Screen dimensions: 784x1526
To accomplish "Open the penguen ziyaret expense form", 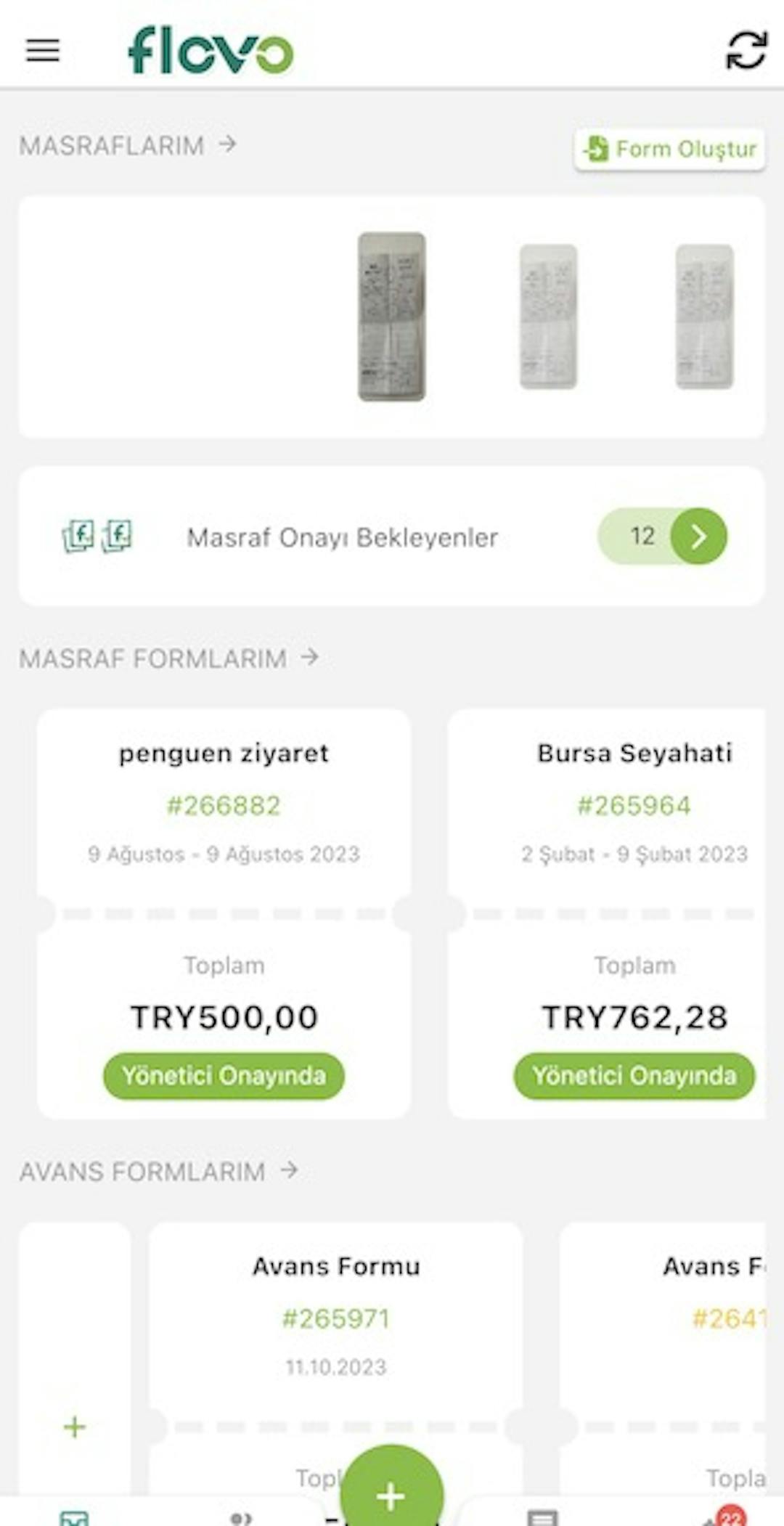I will pos(224,913).
